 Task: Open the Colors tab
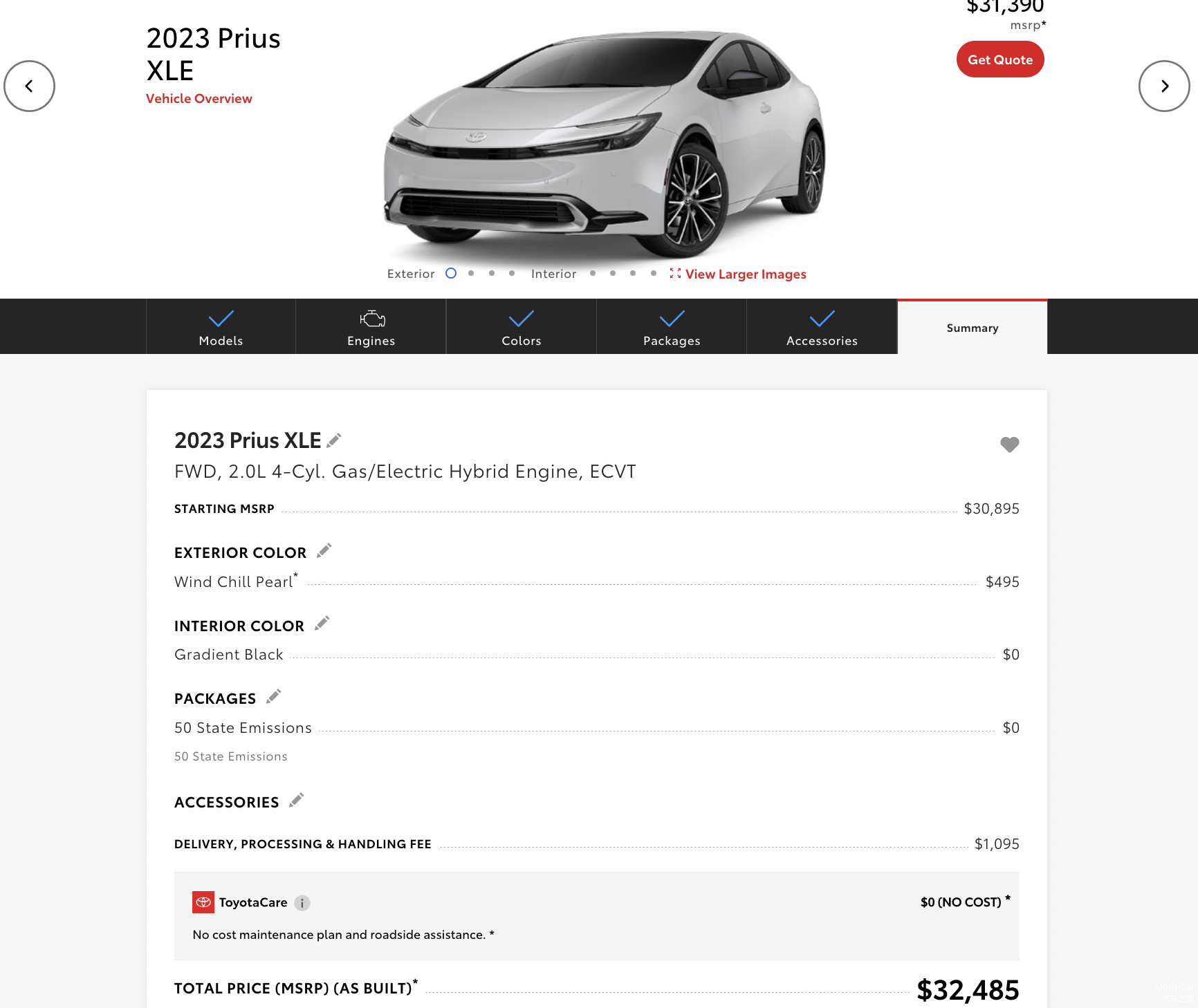(x=522, y=327)
